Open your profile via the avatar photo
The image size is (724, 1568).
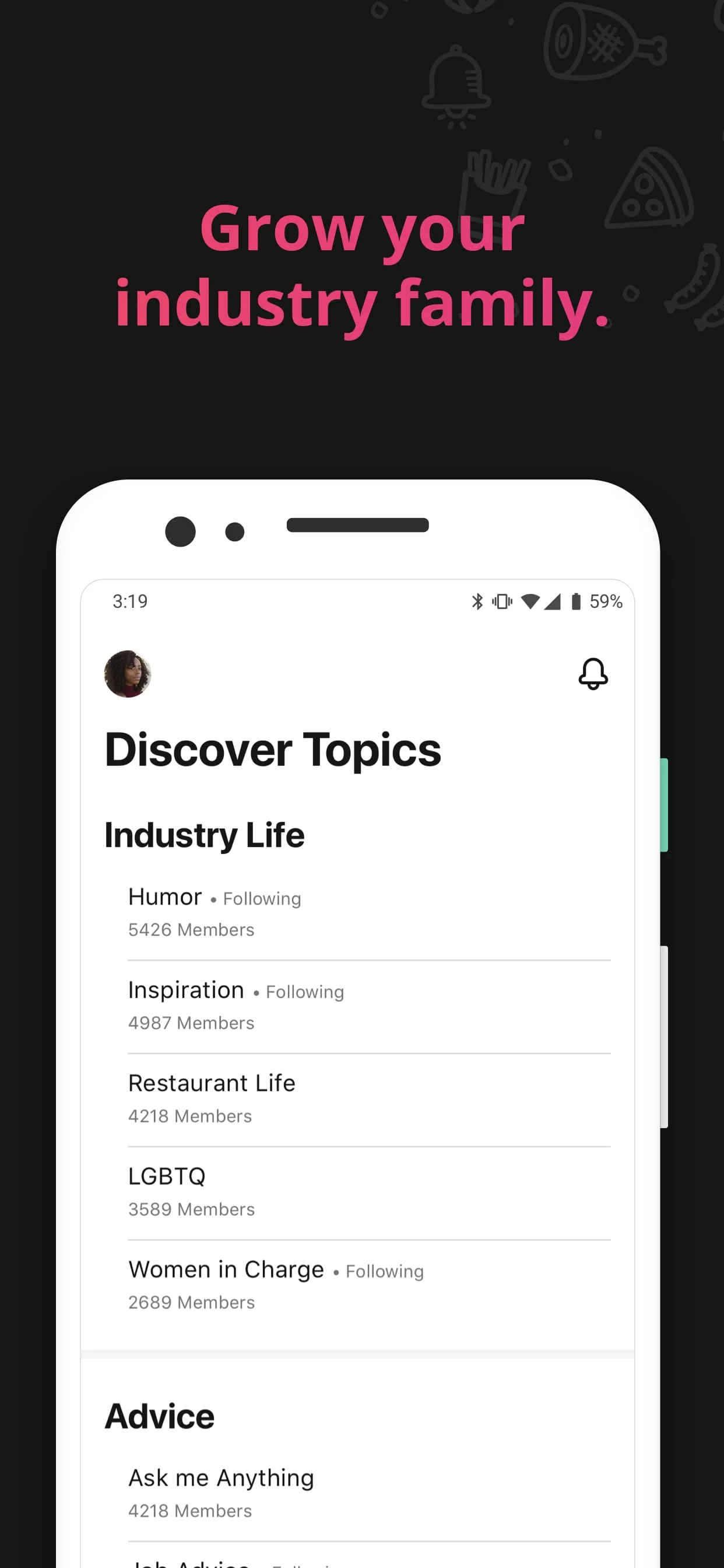click(127, 674)
